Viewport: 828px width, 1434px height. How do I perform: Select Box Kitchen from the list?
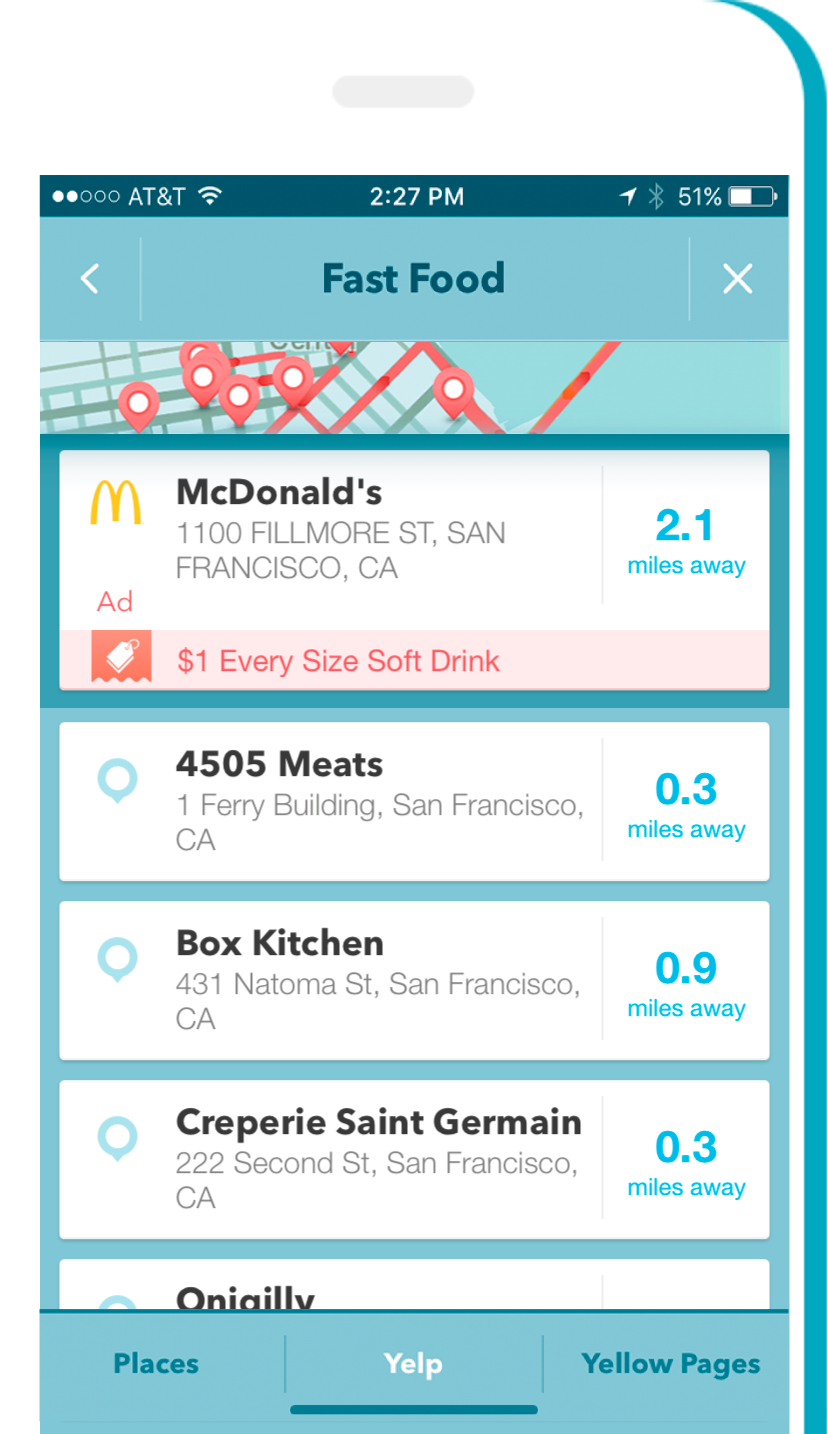pos(414,980)
